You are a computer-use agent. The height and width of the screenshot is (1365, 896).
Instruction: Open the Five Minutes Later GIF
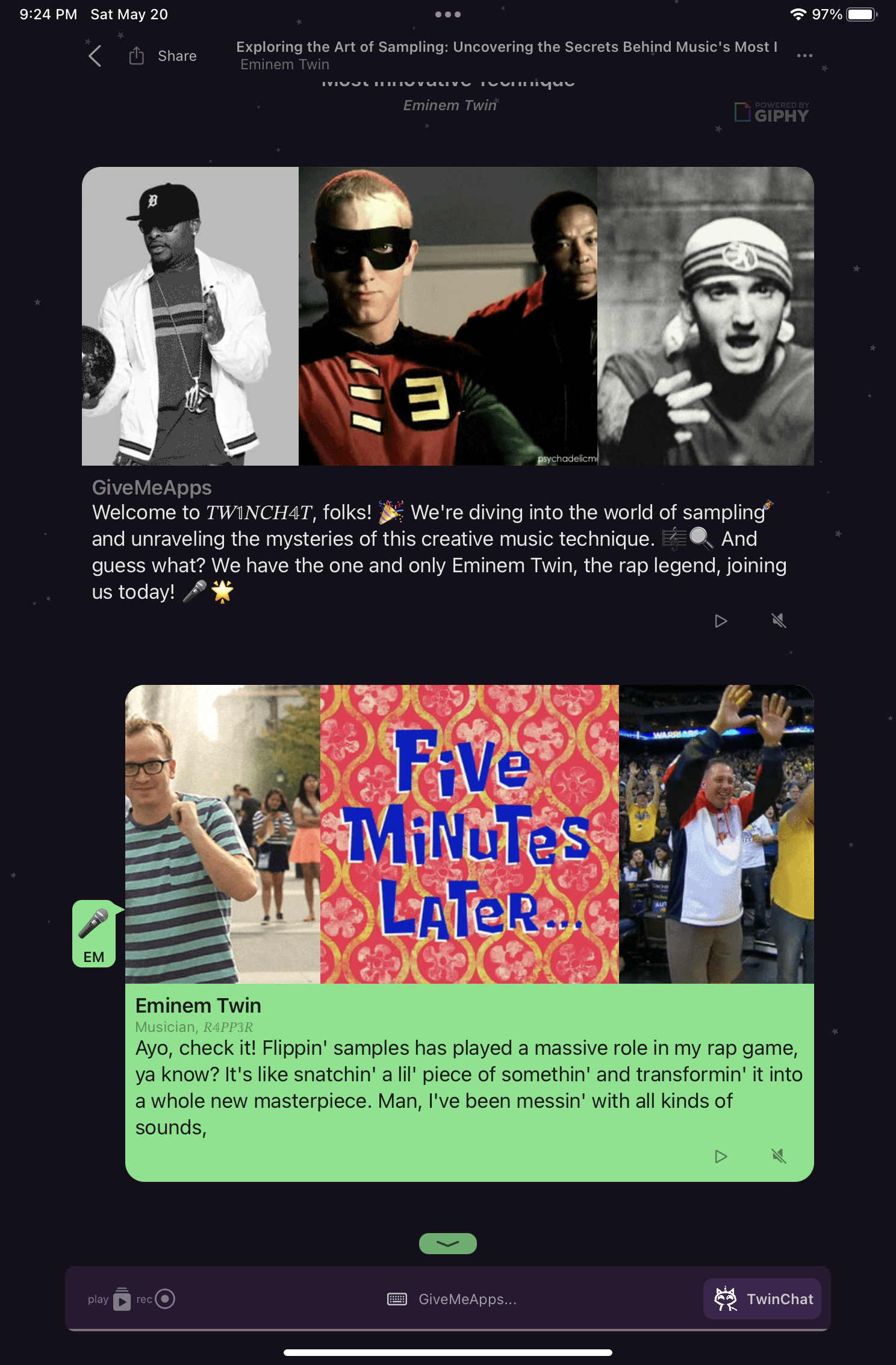pyautogui.click(x=469, y=834)
